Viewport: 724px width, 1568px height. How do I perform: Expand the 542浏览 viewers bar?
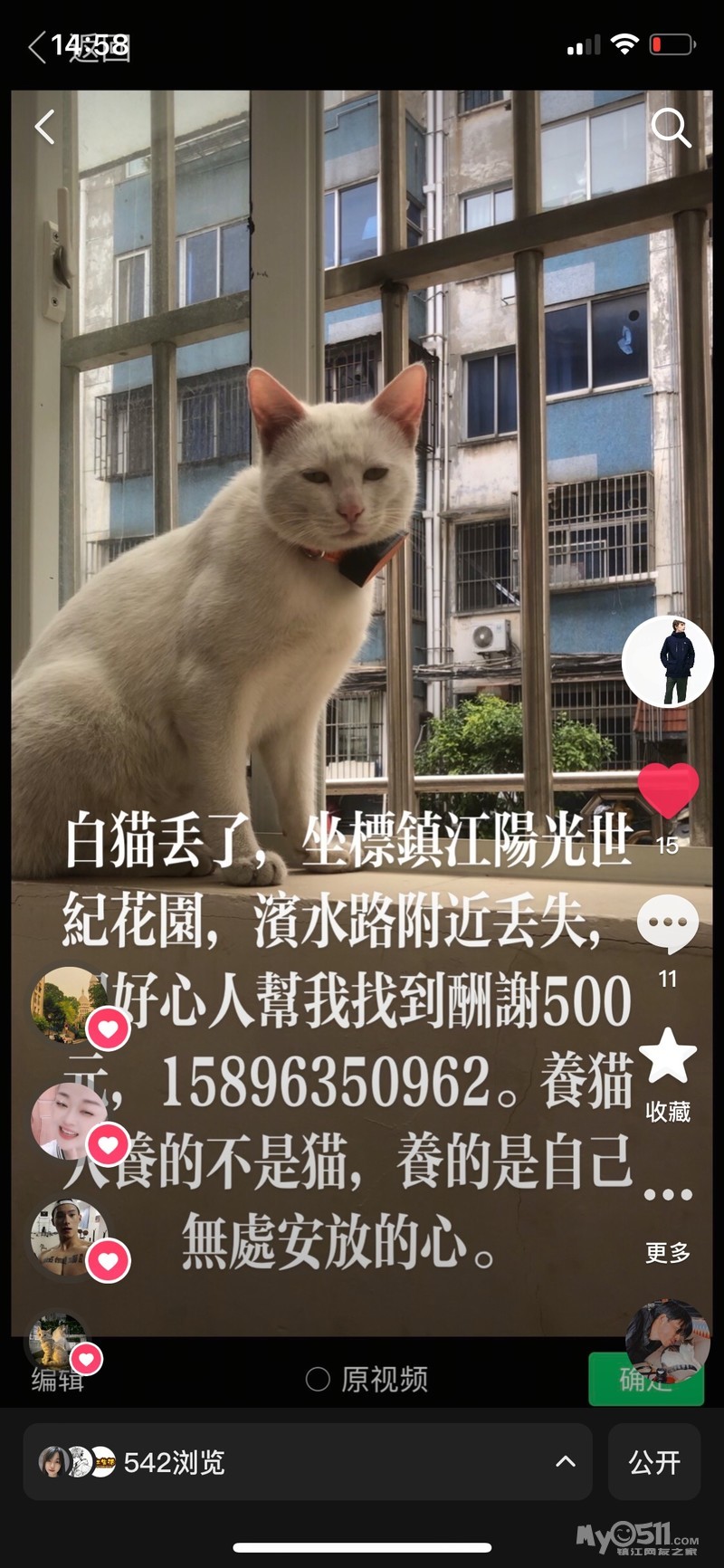click(x=308, y=1461)
